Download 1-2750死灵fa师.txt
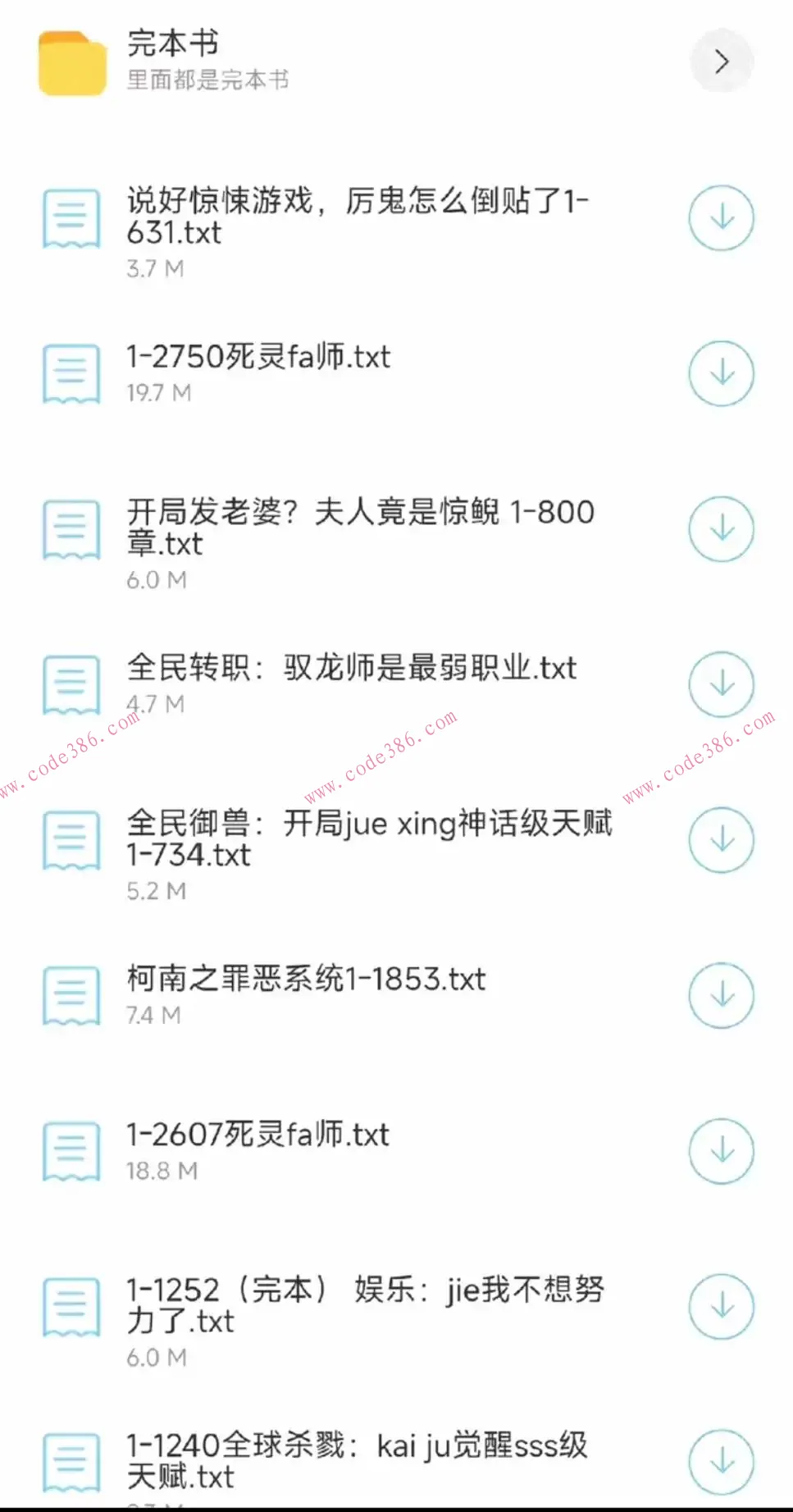 (721, 373)
